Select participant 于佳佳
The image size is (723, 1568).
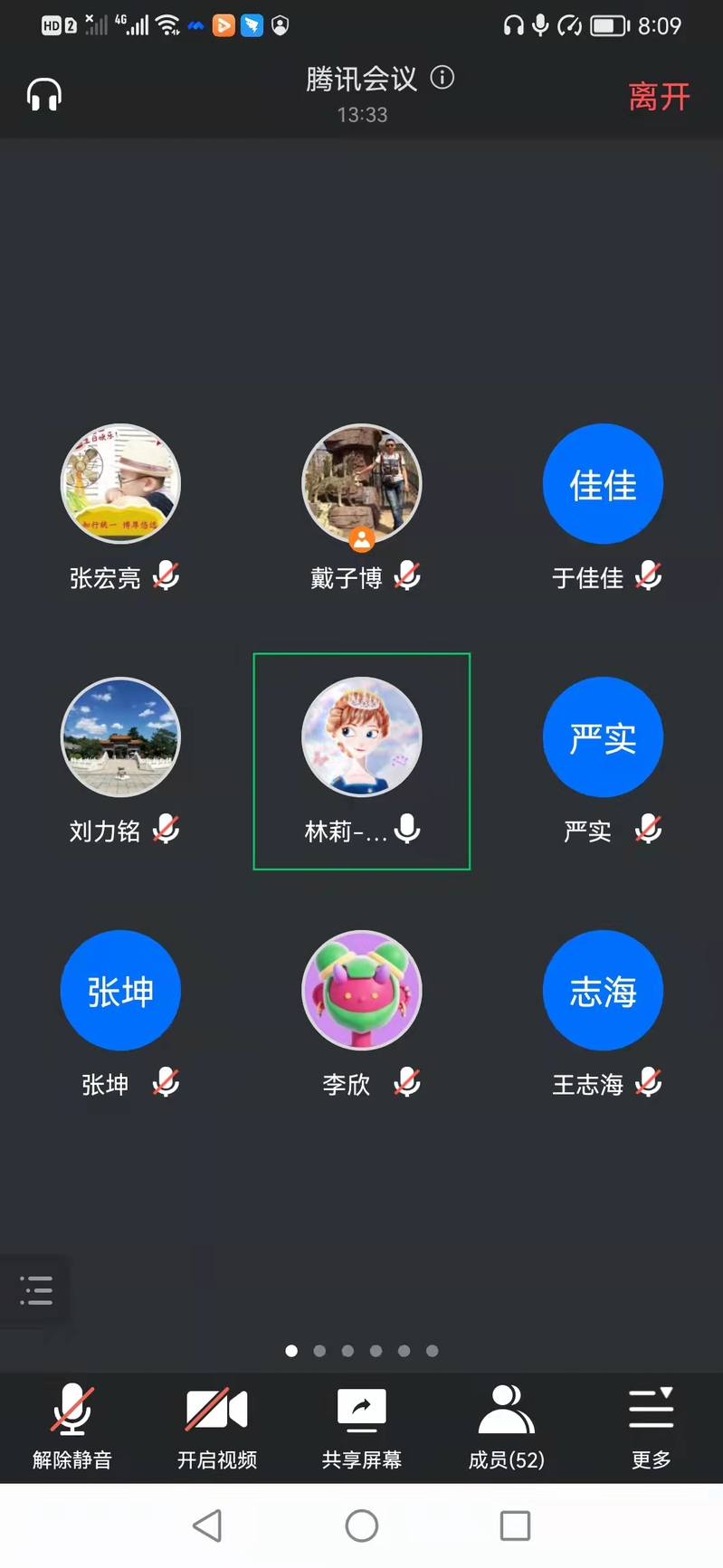[x=603, y=484]
